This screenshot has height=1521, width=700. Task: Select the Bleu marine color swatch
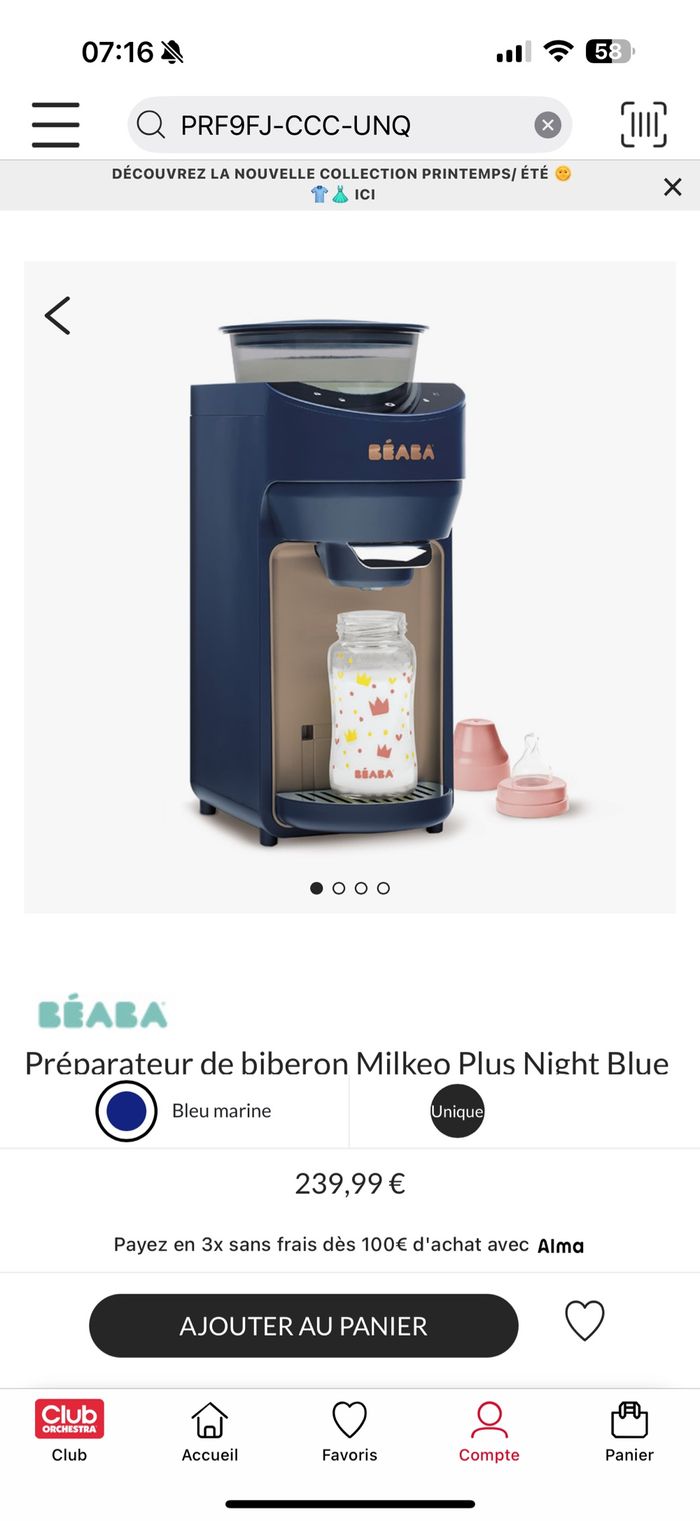click(126, 1111)
